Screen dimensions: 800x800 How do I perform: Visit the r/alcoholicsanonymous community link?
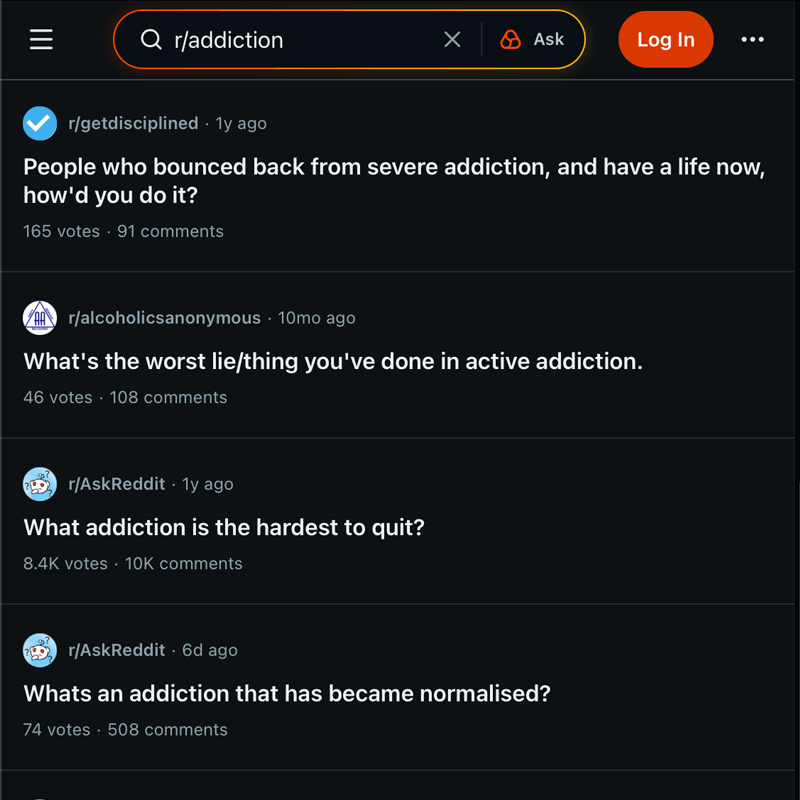[164, 318]
